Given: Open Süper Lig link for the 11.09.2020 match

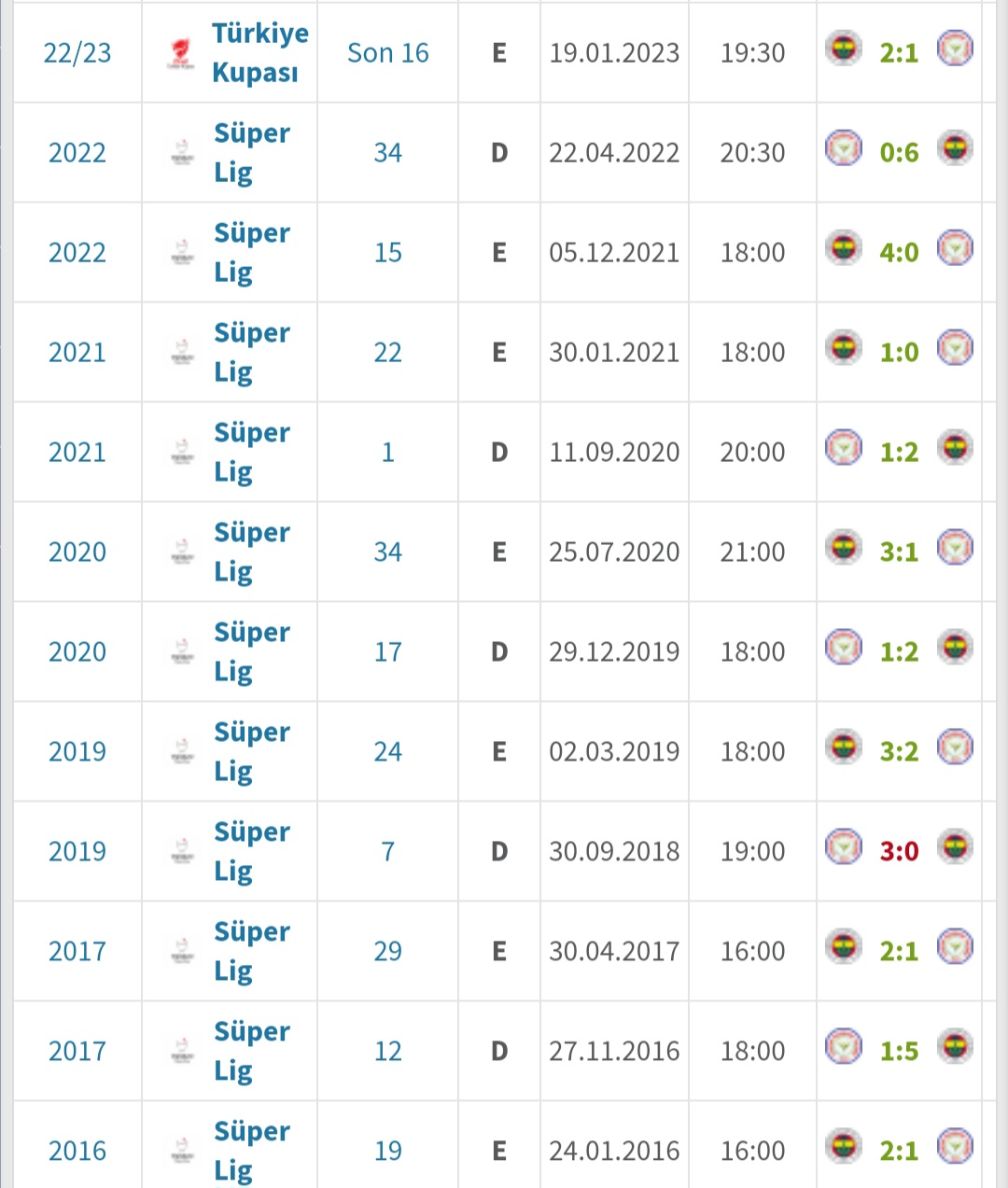Looking at the screenshot, I should [x=251, y=452].
